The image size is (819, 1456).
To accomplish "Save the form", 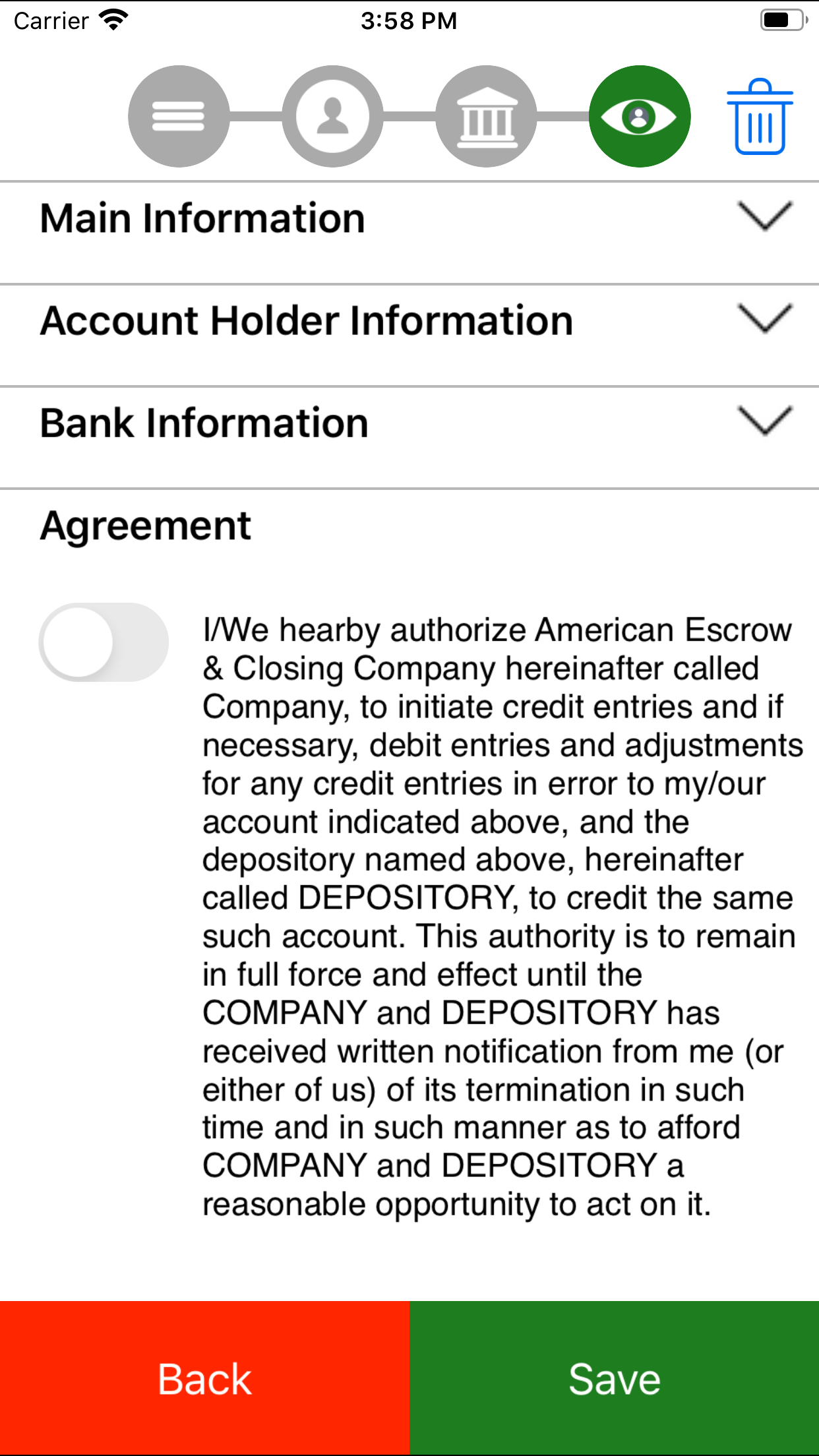I will 615,1378.
